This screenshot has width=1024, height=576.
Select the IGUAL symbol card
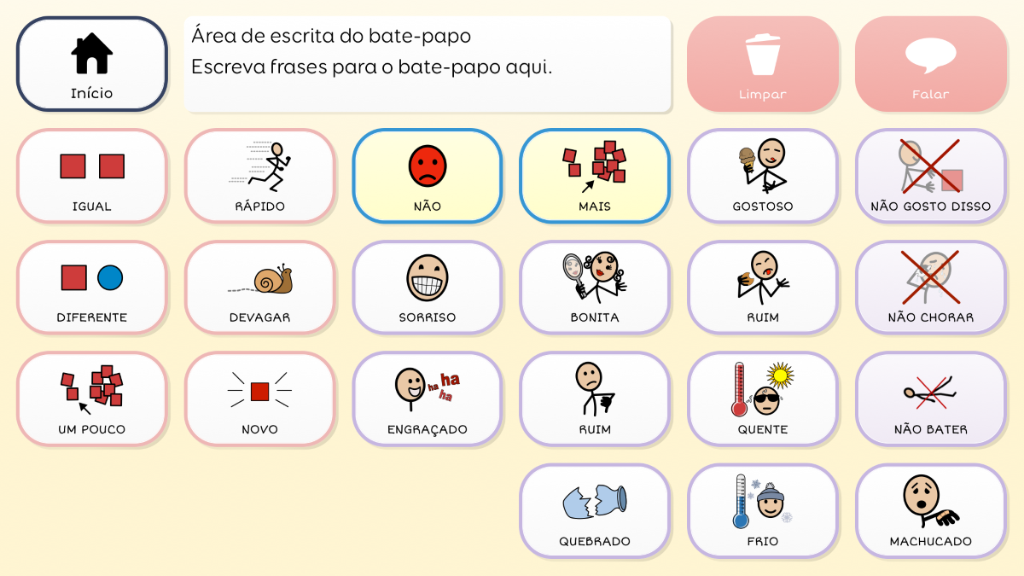point(92,176)
